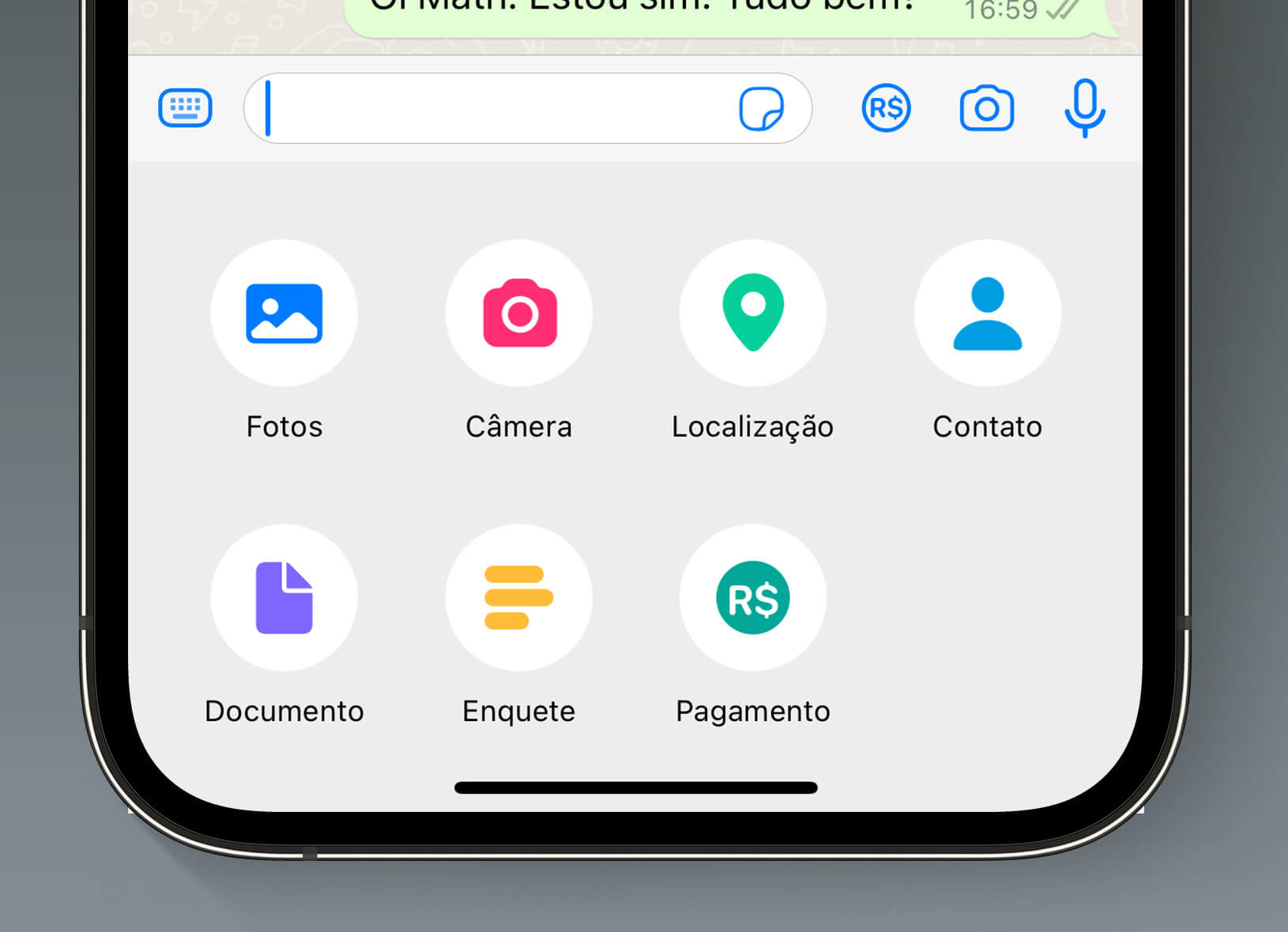Attach a Contato
Image resolution: width=1288 pixels, height=932 pixels.
tap(987, 314)
